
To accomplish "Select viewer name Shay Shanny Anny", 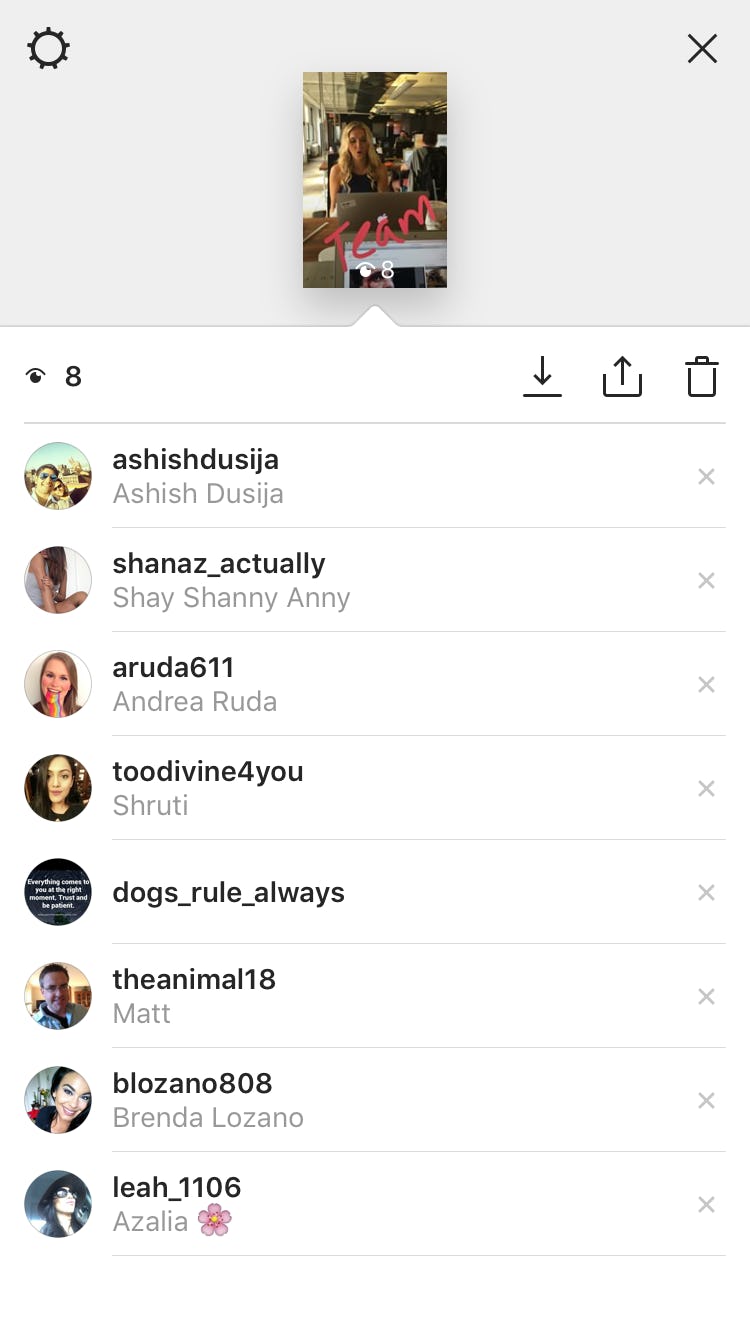I will tap(231, 597).
